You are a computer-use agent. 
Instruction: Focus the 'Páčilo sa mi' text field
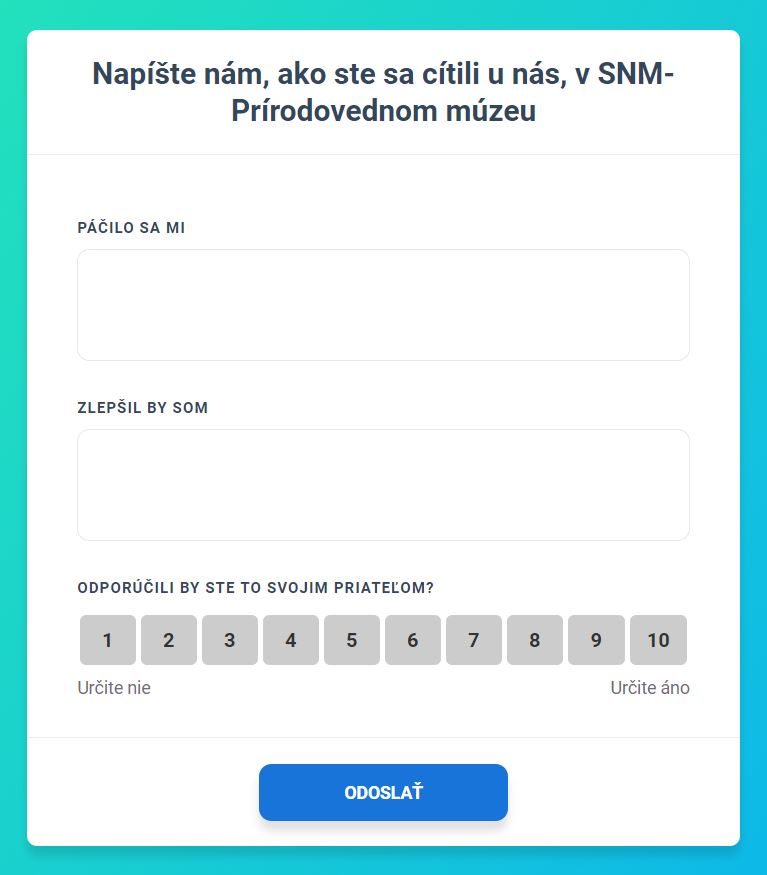coord(383,305)
